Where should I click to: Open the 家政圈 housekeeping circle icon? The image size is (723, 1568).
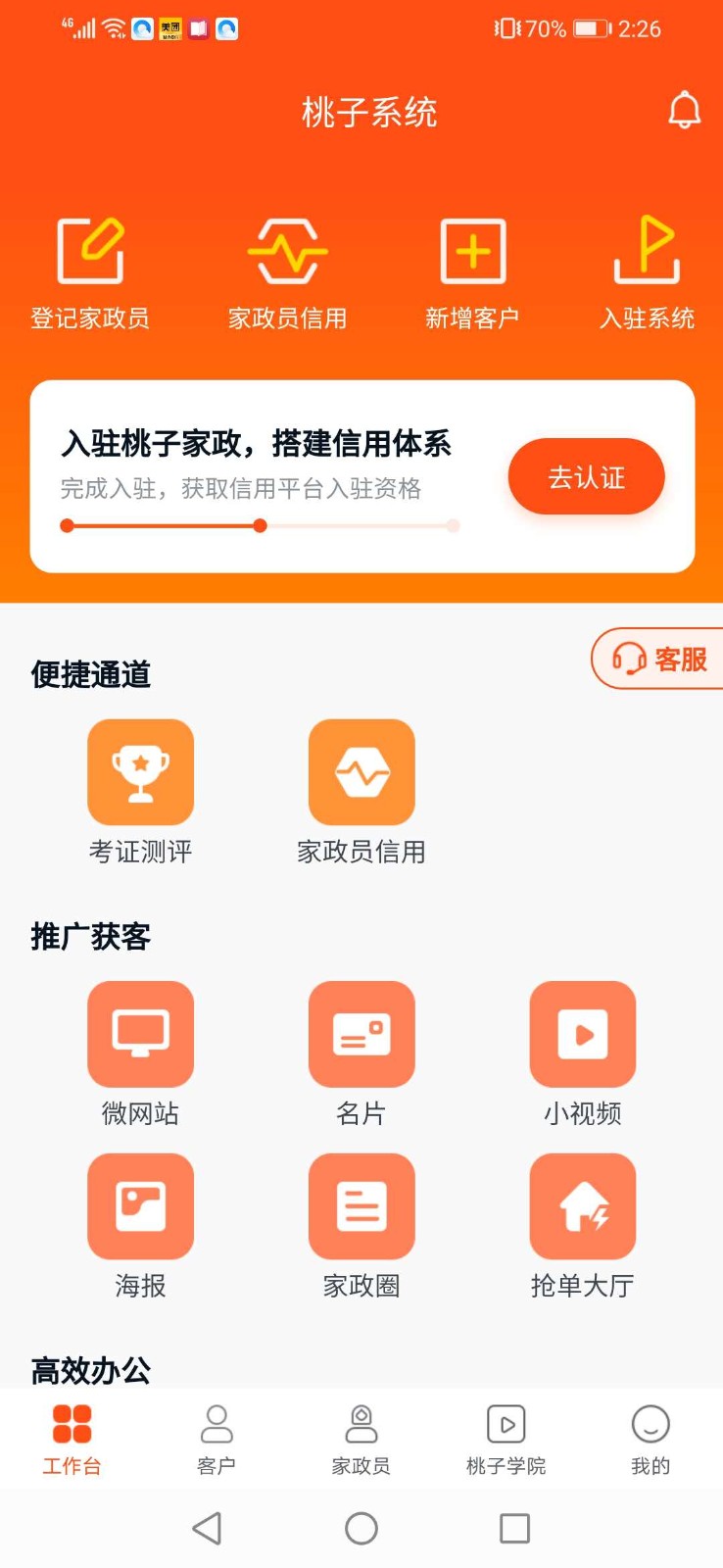click(x=361, y=1205)
